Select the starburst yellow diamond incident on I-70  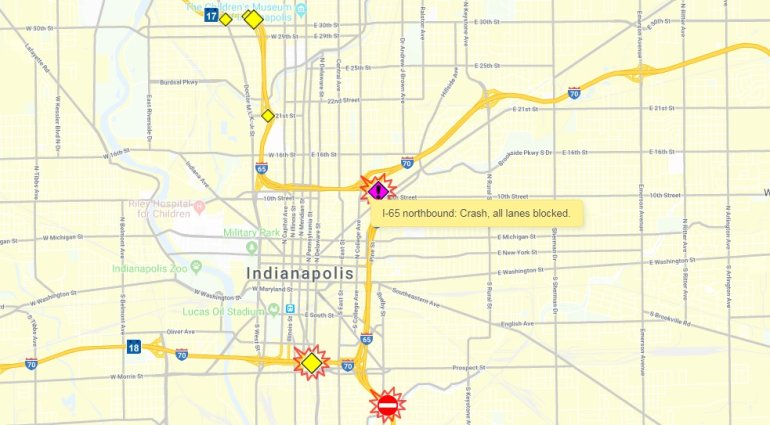click(x=311, y=363)
